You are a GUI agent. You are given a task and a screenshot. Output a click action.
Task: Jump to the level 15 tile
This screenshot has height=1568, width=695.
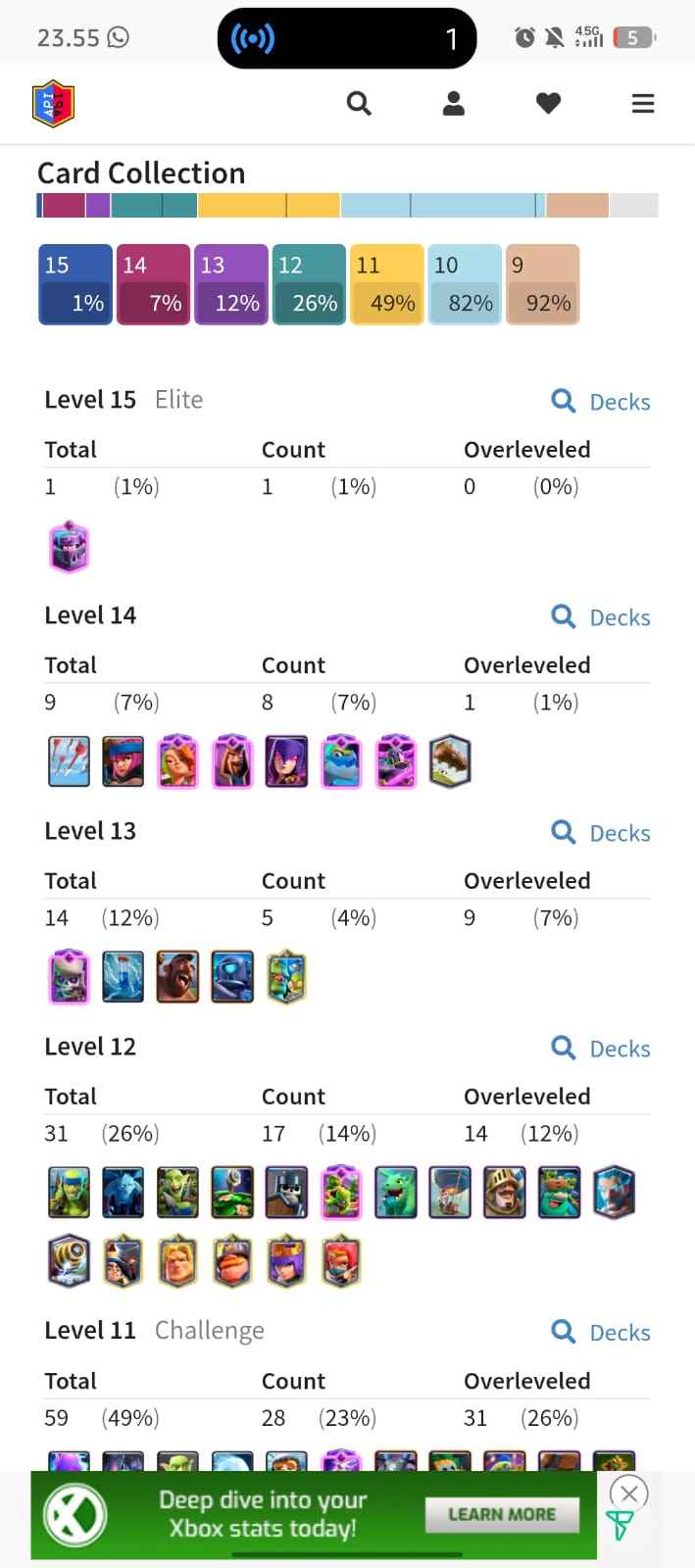click(74, 284)
